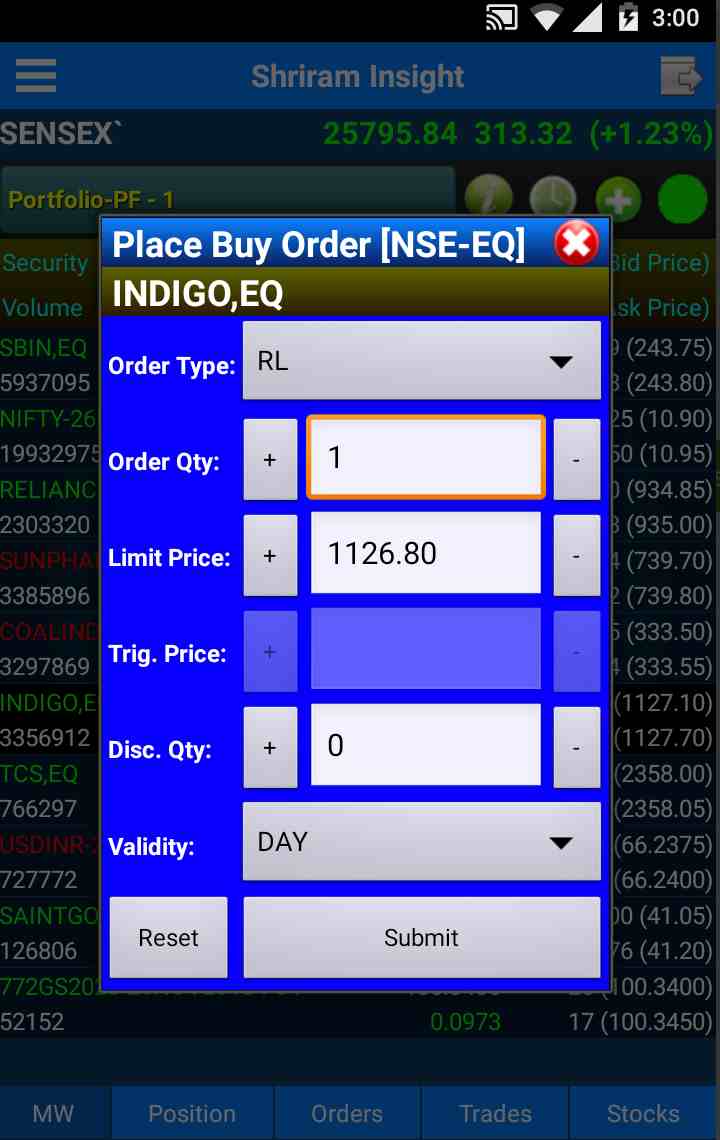Open the Order Type dropdown
This screenshot has width=720, height=1140.
421,361
